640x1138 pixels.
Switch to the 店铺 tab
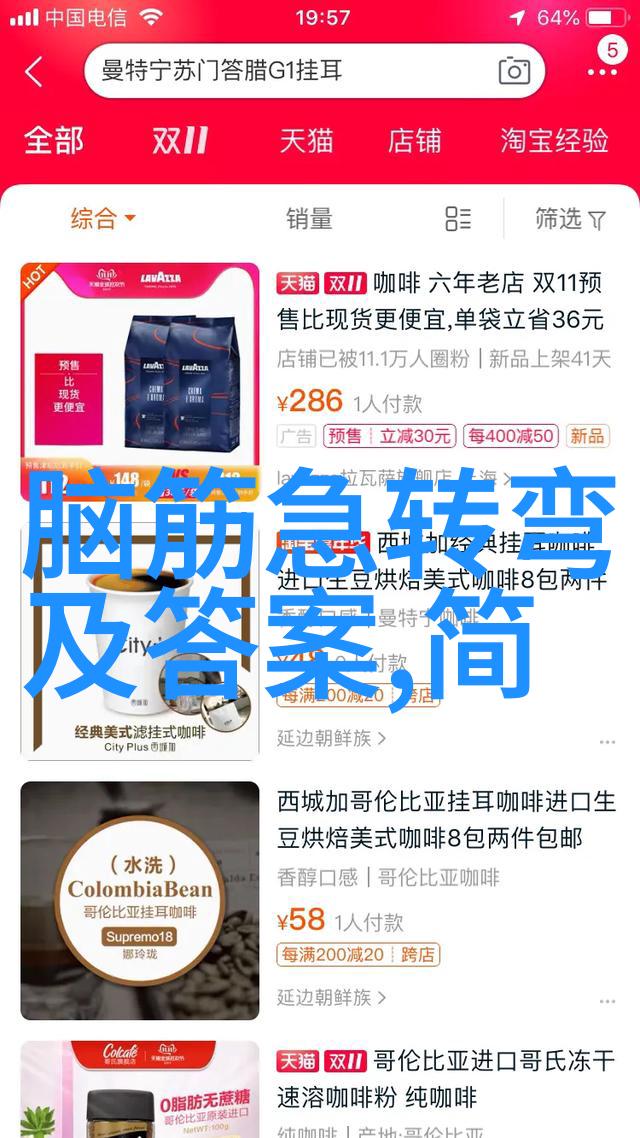414,141
